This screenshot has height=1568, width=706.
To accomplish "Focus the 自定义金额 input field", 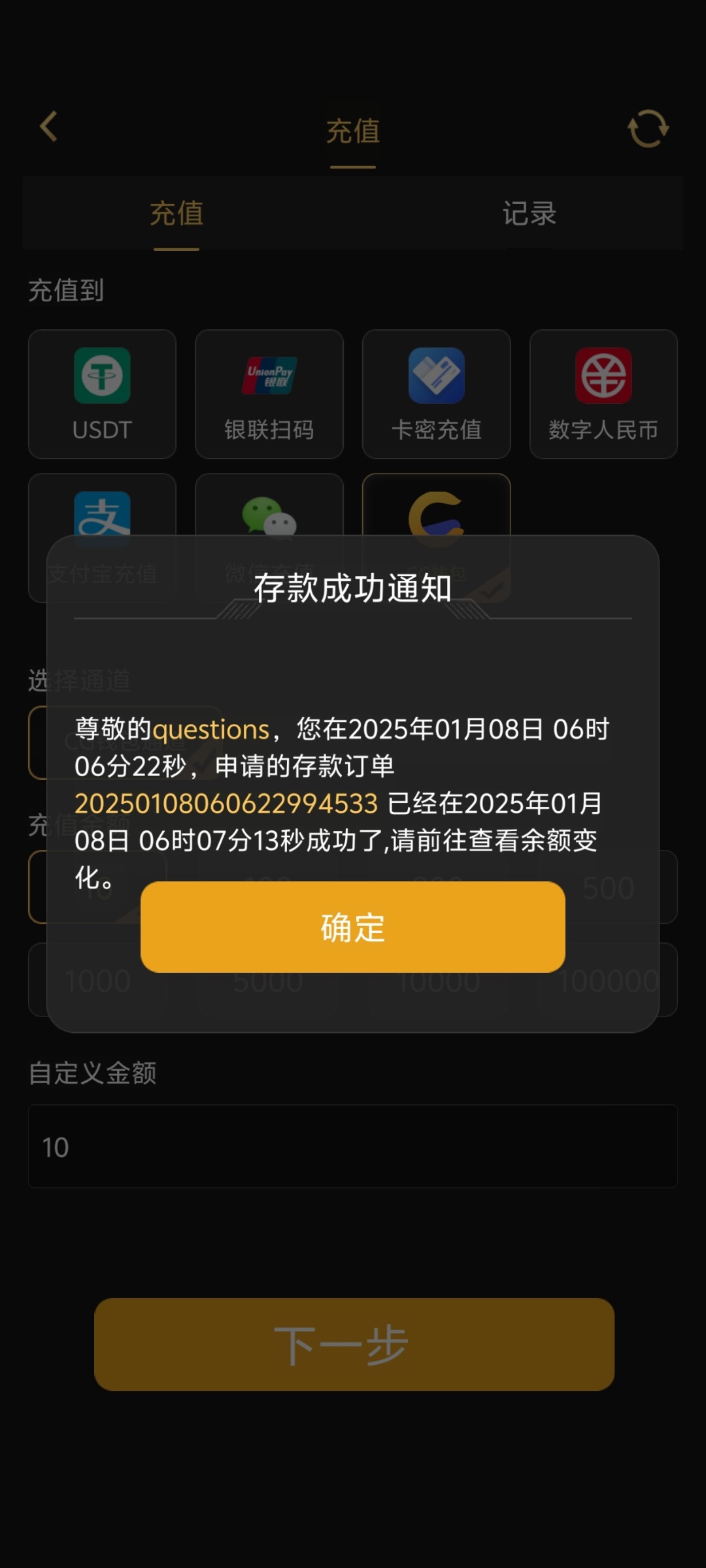I will [352, 1147].
